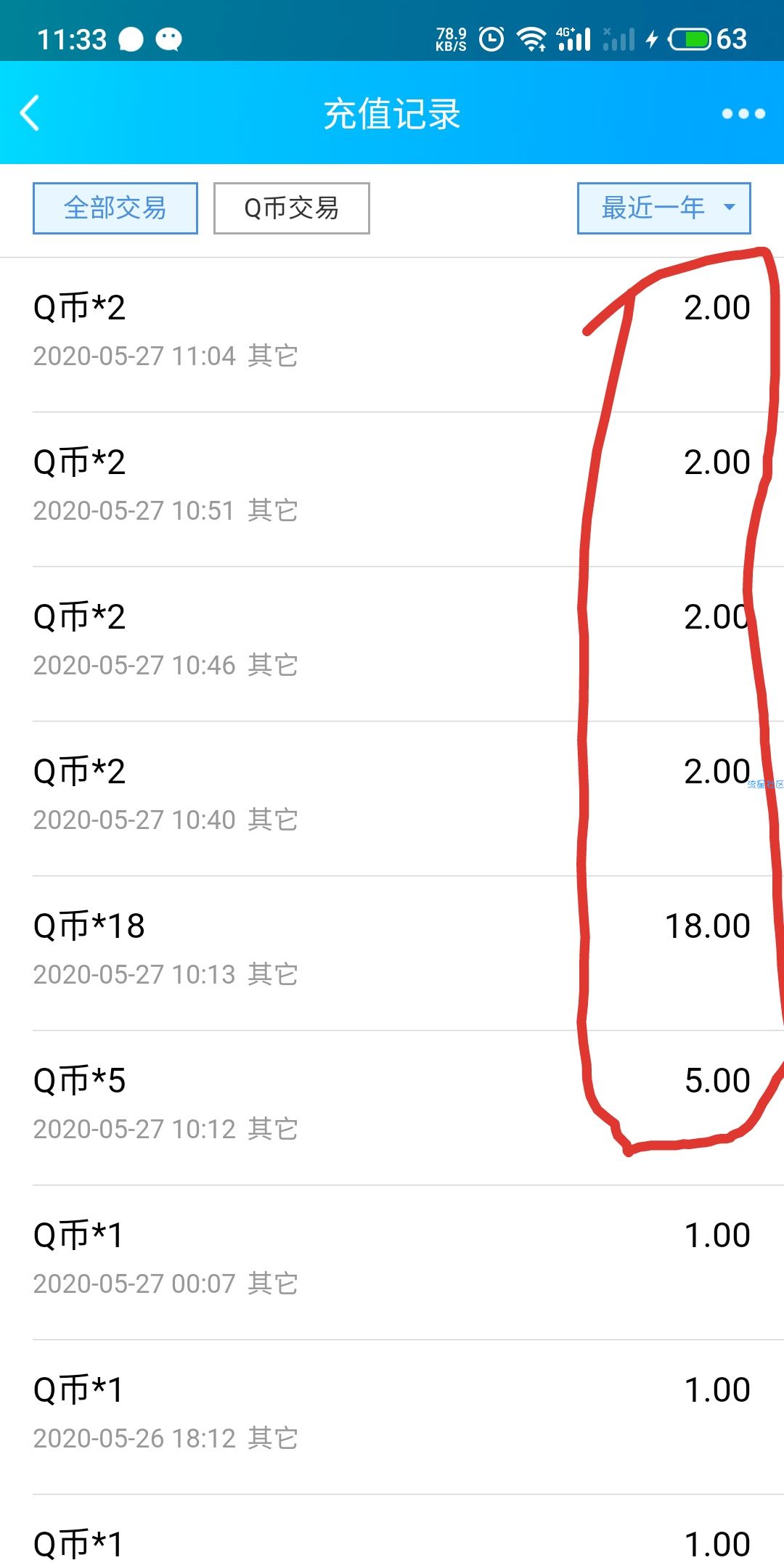
Task: Select the 全部交易 filter
Action: (x=115, y=208)
